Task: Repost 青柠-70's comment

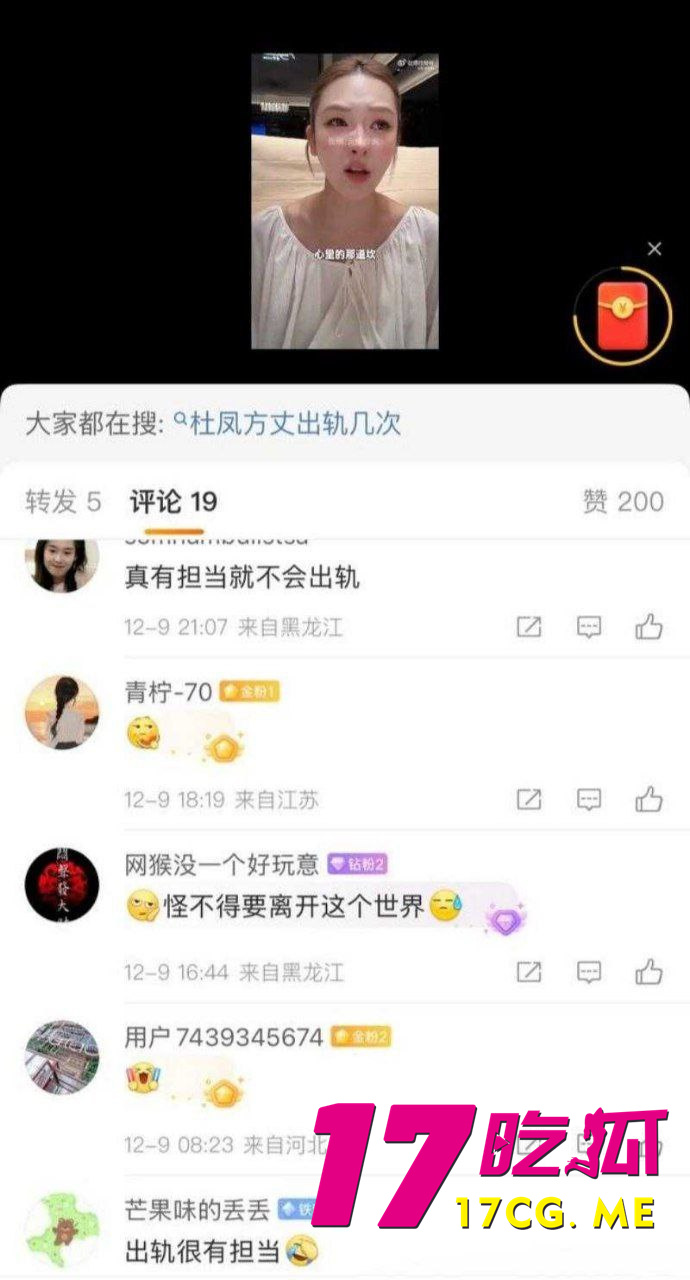Action: pyautogui.click(x=529, y=800)
